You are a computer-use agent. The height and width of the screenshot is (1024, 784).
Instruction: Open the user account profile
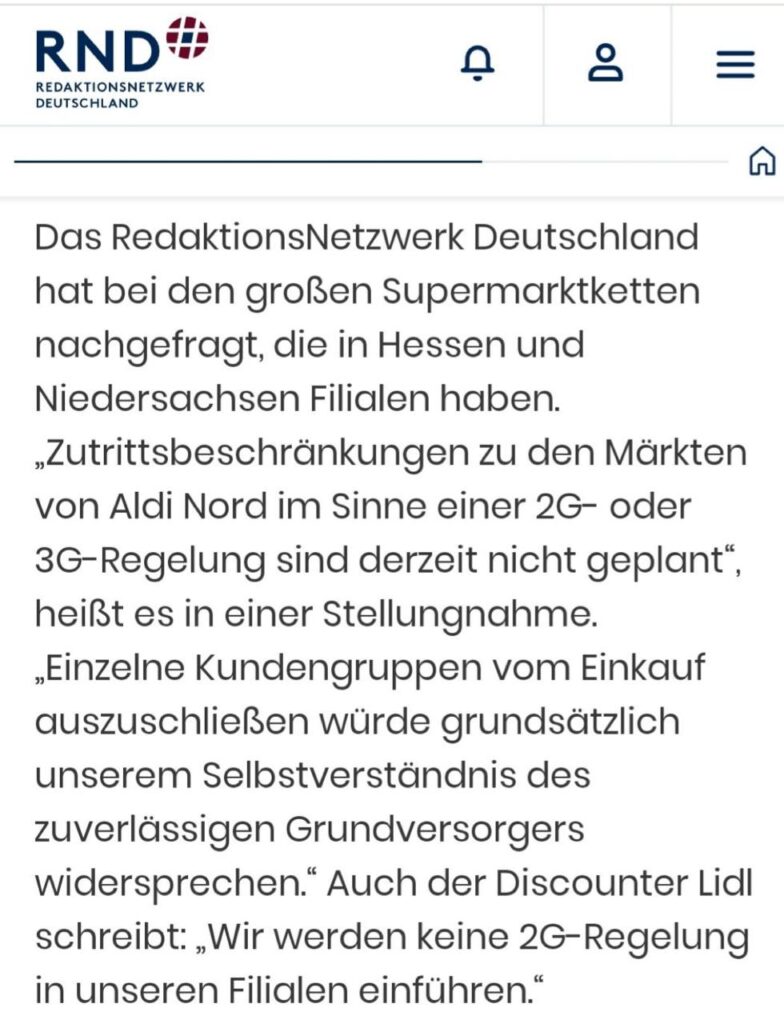click(605, 64)
